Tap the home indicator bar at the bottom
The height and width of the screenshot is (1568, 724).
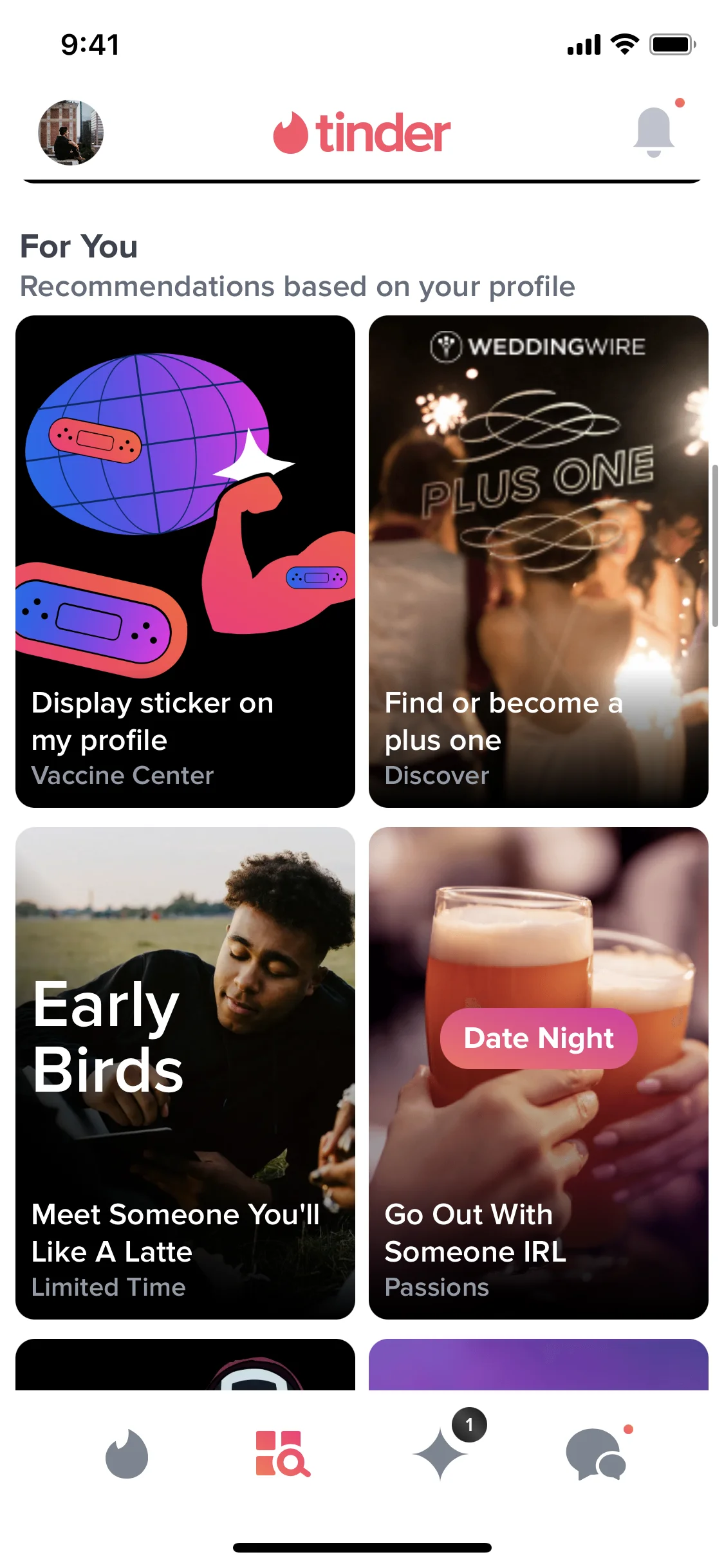362,1547
